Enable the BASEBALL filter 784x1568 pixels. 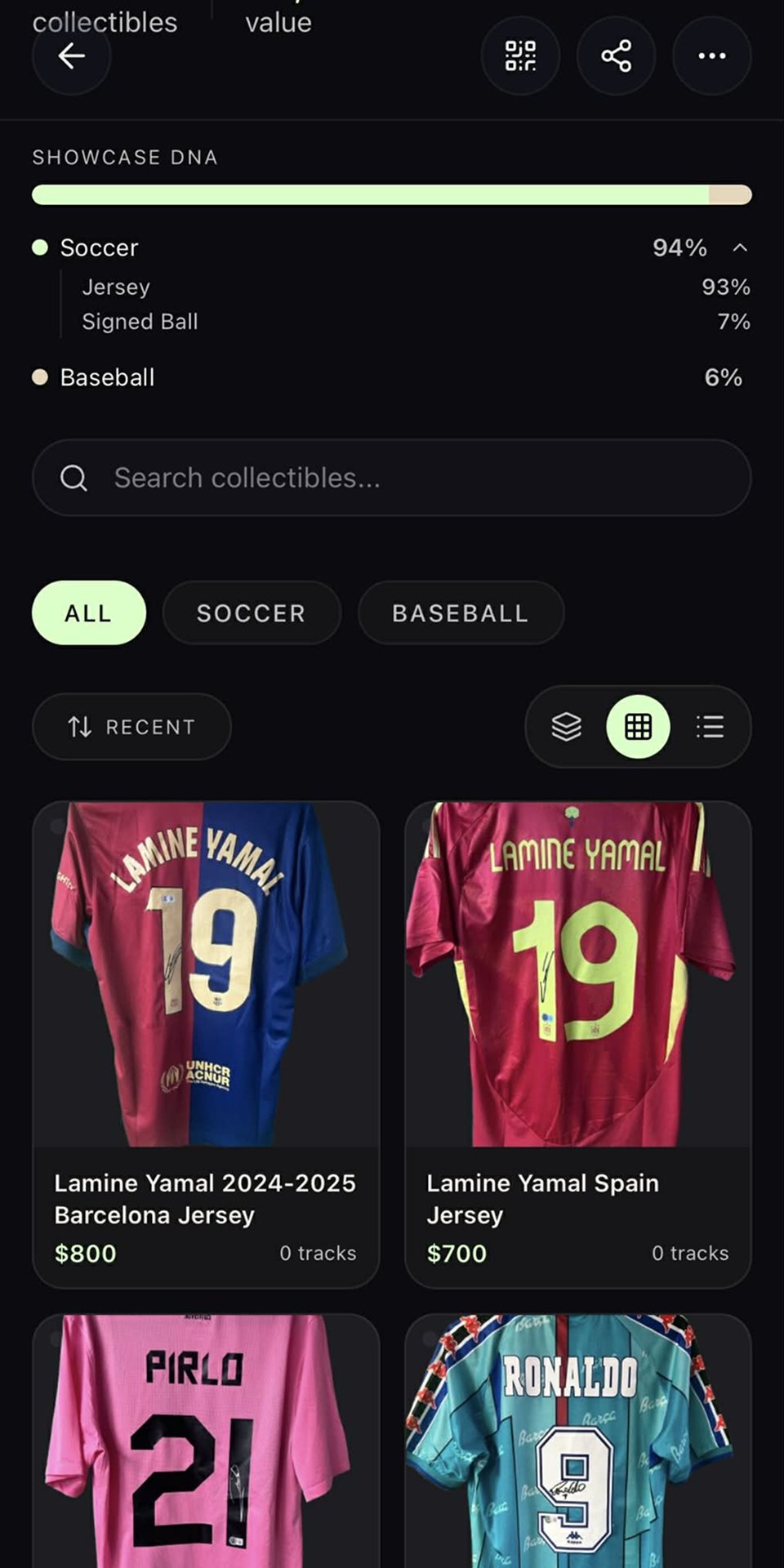461,612
